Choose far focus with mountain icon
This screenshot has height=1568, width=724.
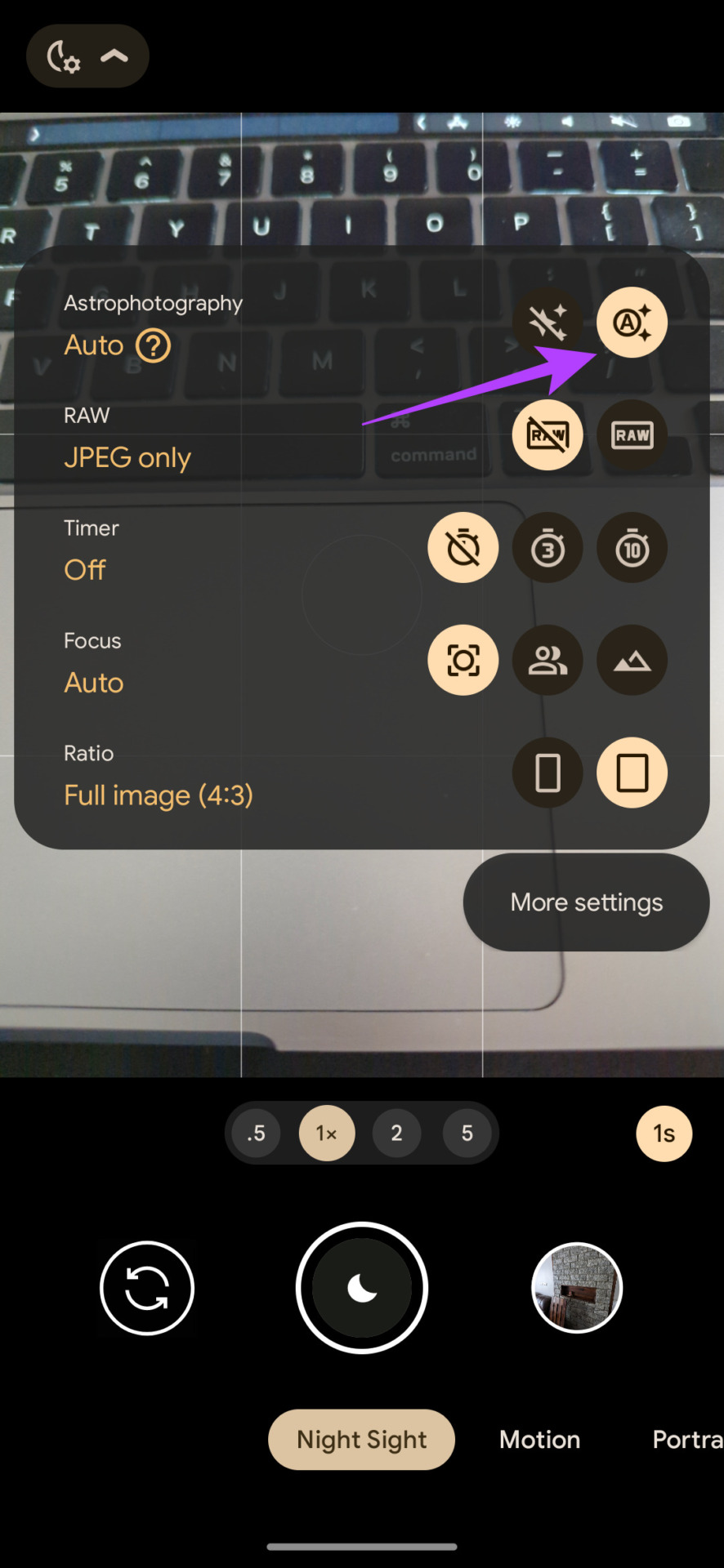tap(632, 660)
